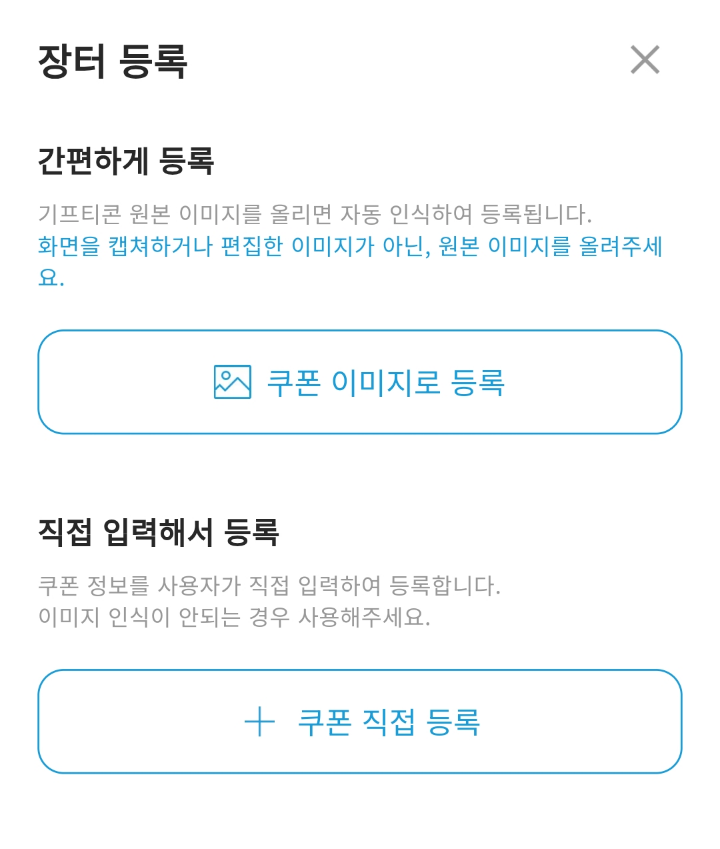
Task: Click the mountain-photo symbol beside 쿠폰 이미지로 등록
Action: (x=234, y=381)
